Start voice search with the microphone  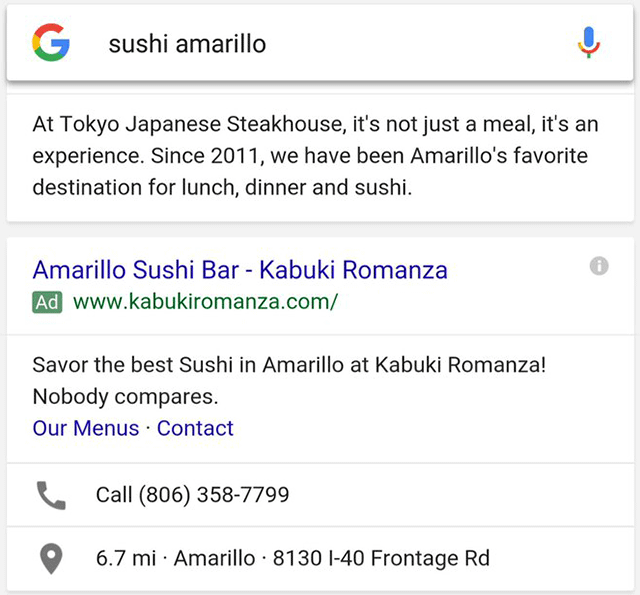tap(589, 42)
